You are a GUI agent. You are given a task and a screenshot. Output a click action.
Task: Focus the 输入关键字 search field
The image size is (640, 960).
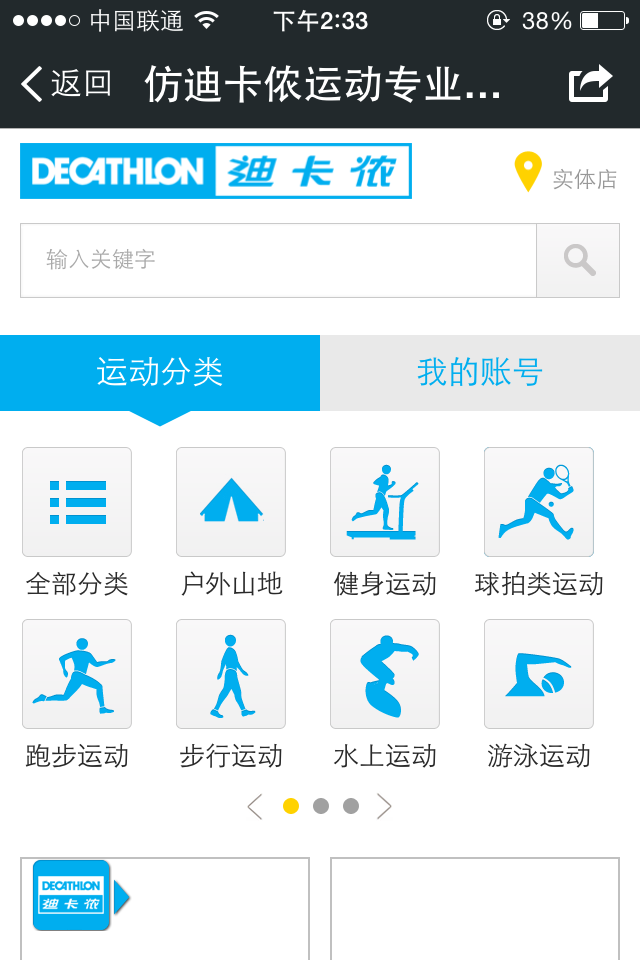pos(278,260)
